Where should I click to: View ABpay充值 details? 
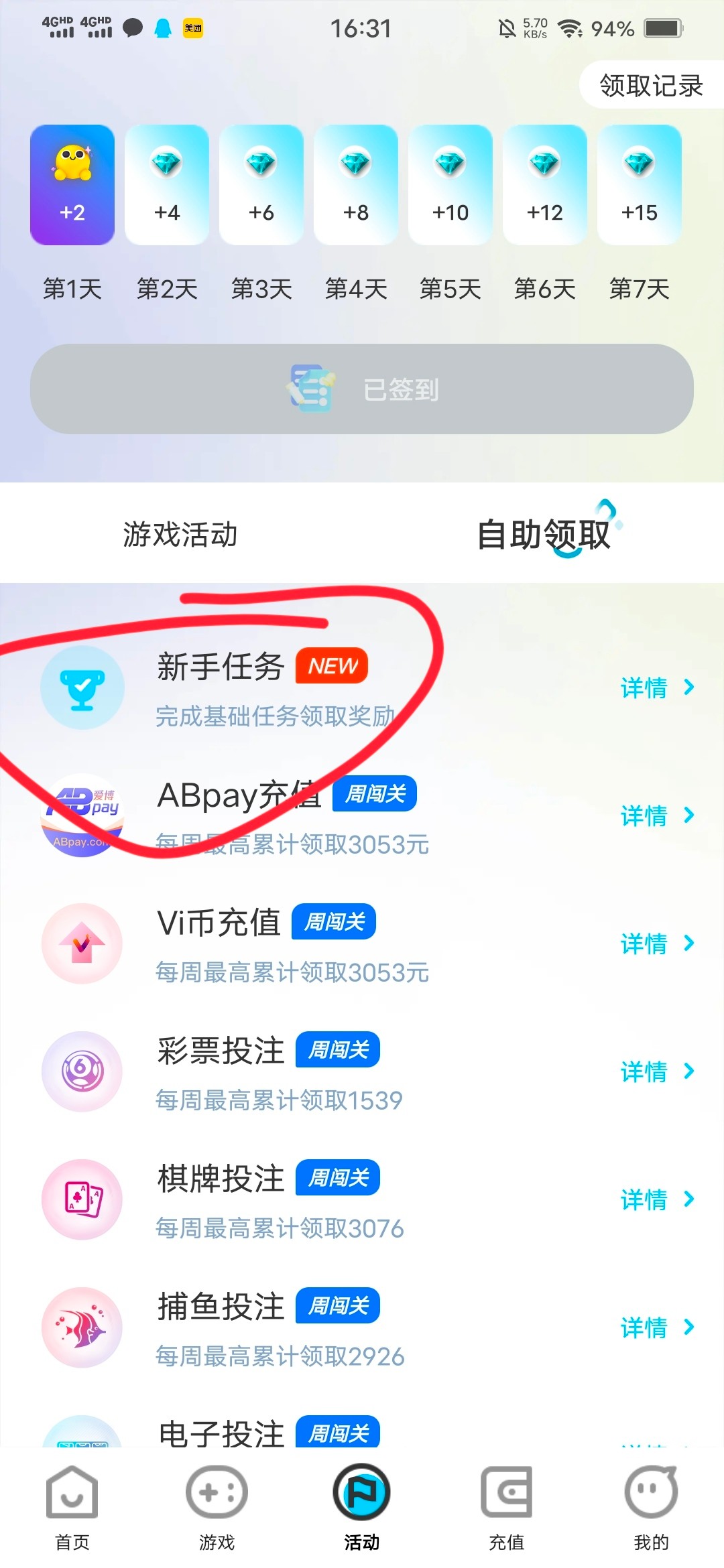pyautogui.click(x=657, y=815)
